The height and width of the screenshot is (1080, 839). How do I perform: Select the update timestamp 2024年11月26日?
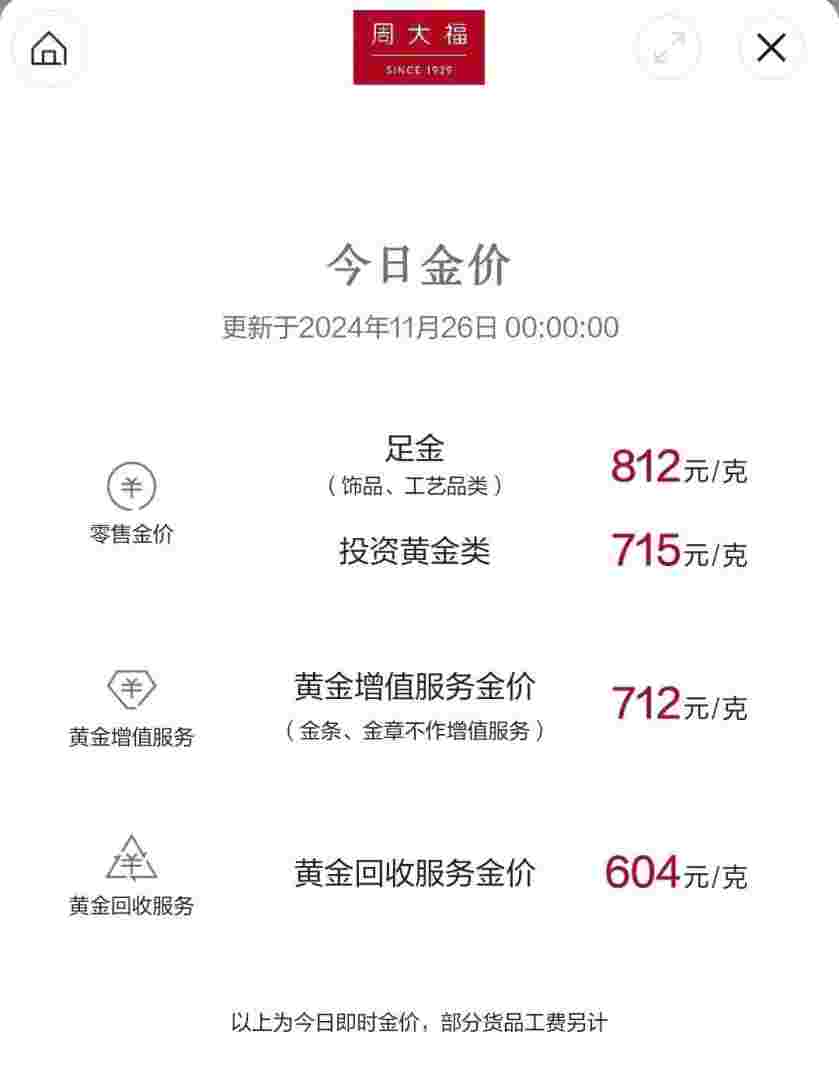(421, 324)
